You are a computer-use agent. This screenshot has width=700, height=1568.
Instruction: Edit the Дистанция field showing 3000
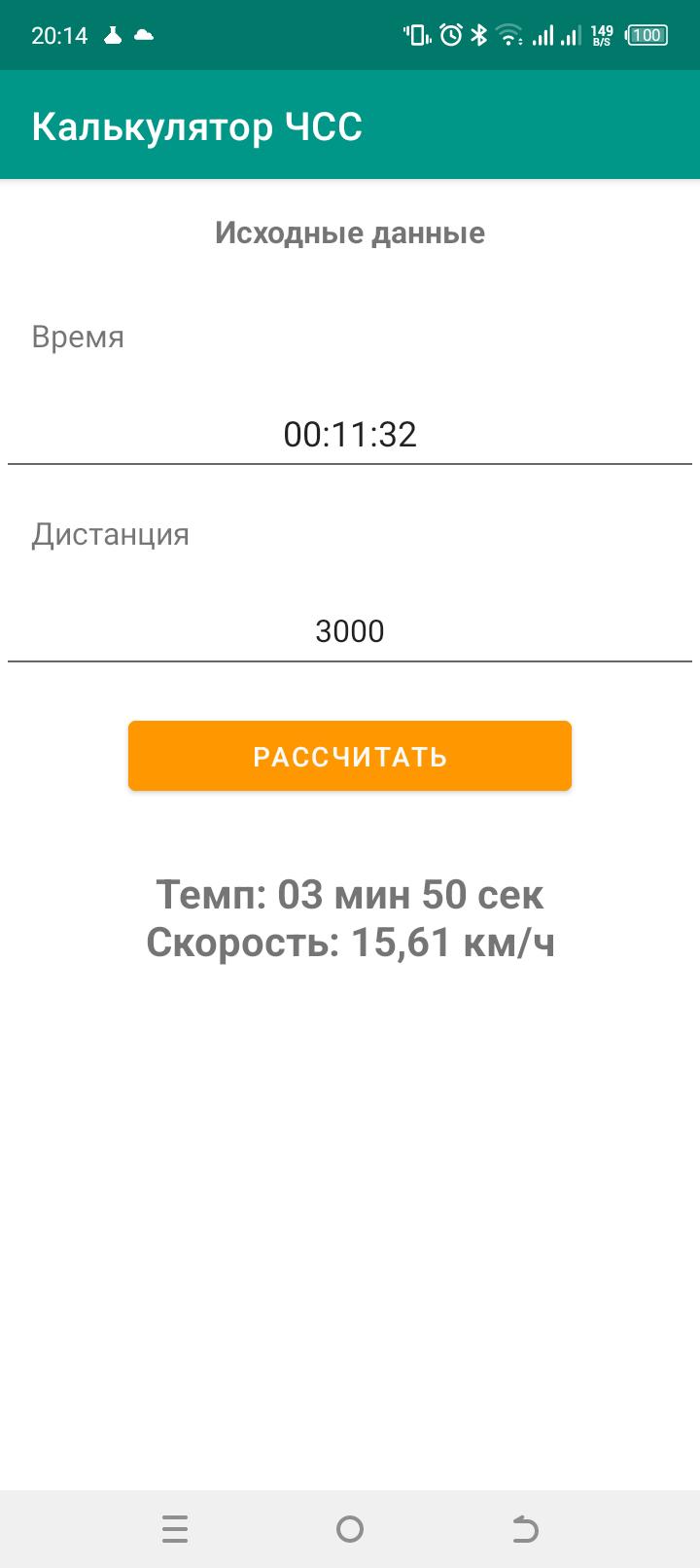(350, 631)
